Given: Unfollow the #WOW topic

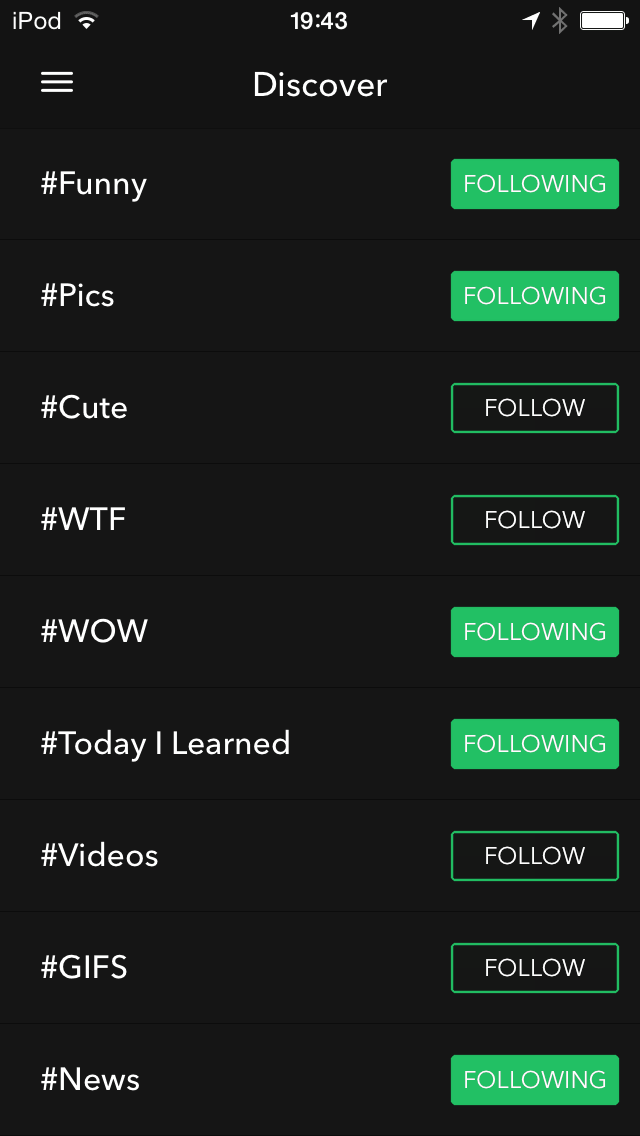Looking at the screenshot, I should [x=535, y=632].
